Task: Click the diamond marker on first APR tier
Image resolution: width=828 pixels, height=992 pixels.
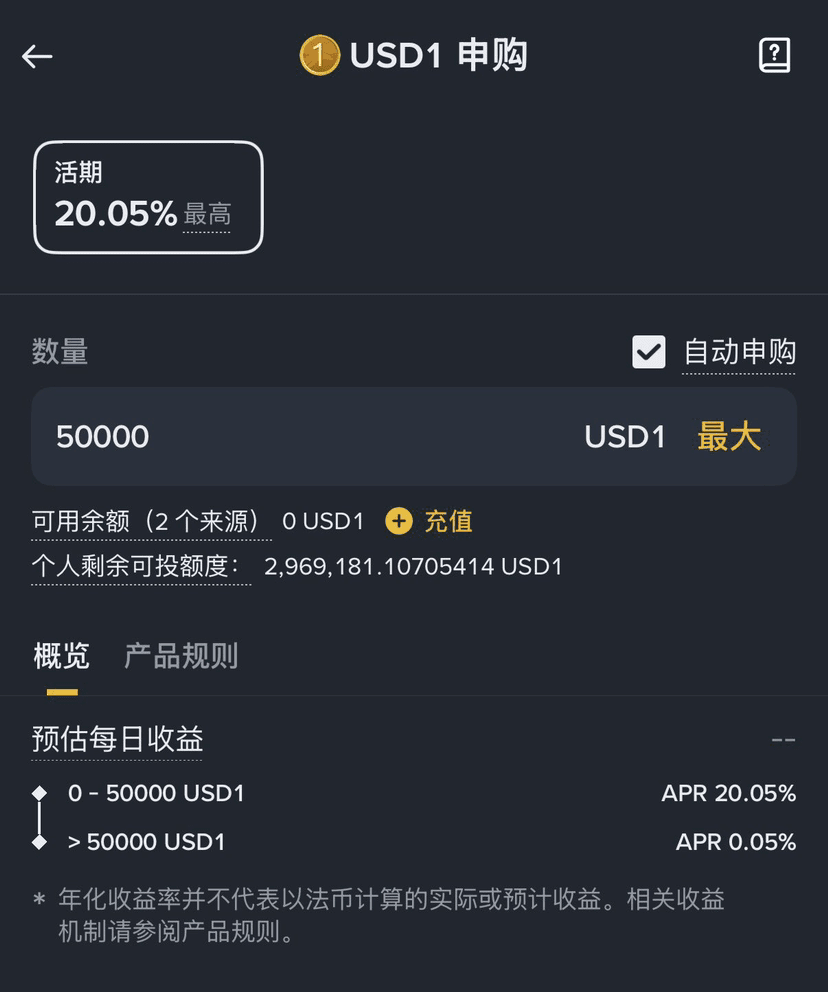Action: click(x=40, y=793)
